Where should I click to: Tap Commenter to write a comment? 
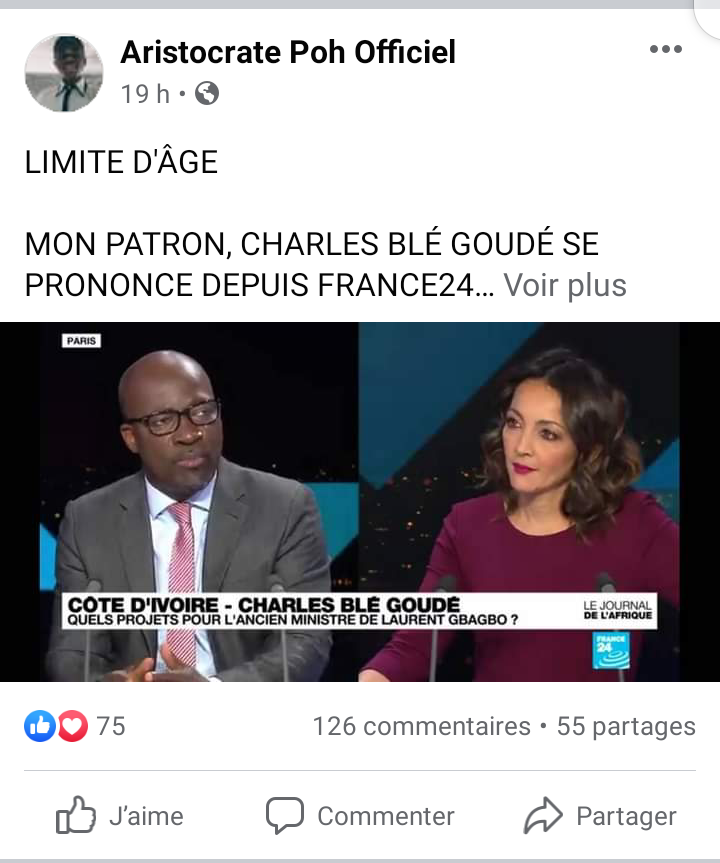(360, 816)
